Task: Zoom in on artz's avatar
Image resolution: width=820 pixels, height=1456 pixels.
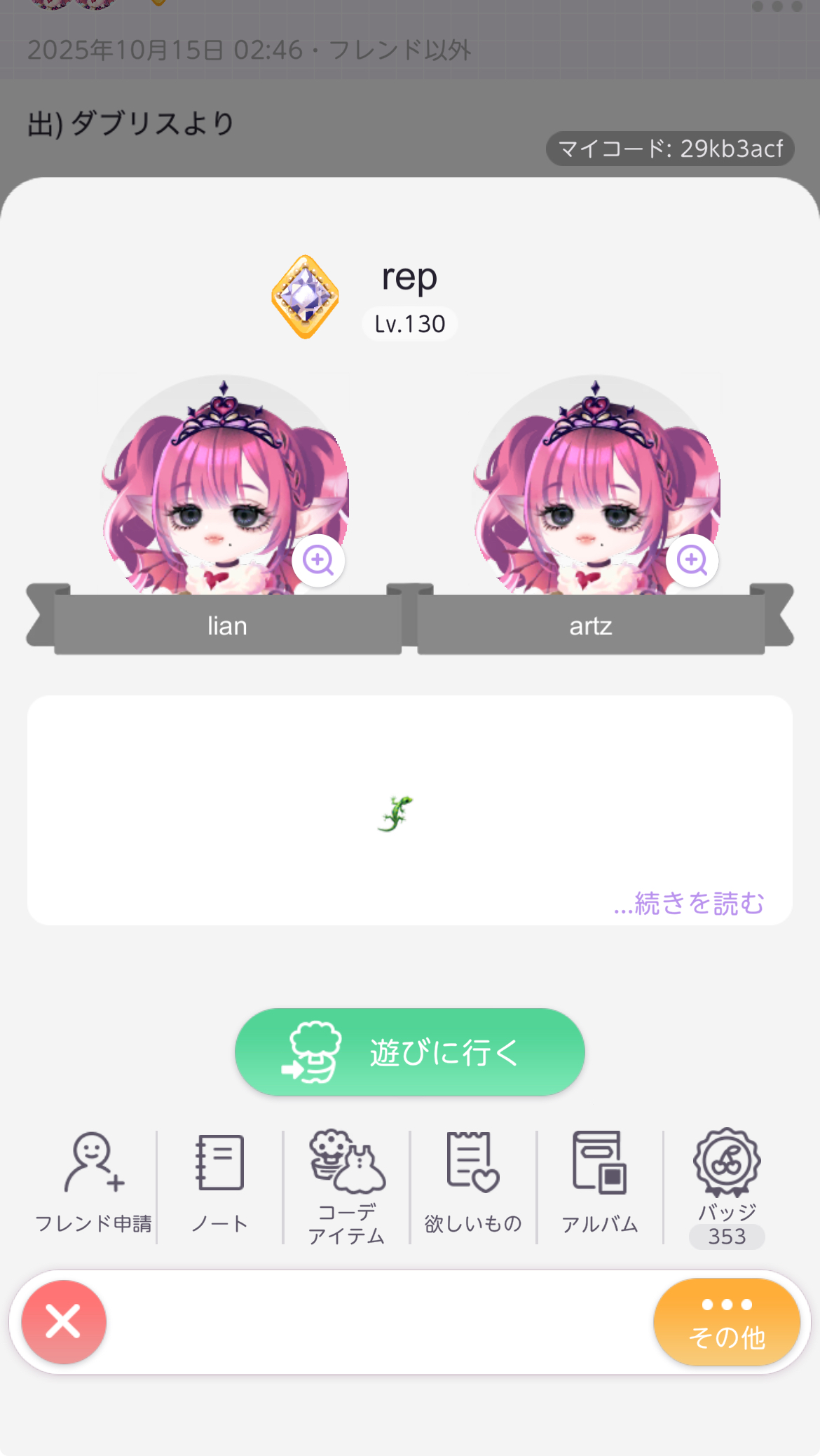Action: point(692,560)
